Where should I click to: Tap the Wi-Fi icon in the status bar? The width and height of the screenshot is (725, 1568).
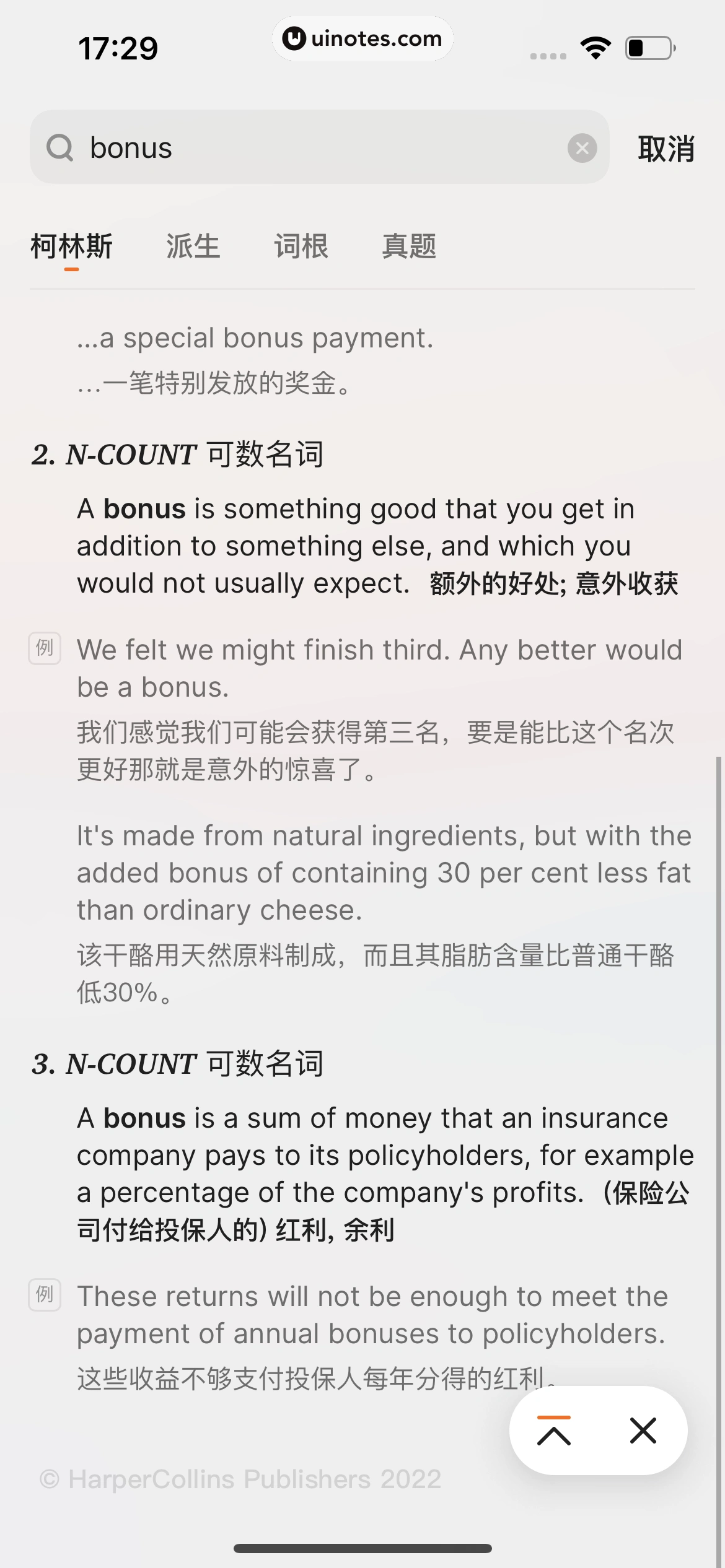(597, 46)
